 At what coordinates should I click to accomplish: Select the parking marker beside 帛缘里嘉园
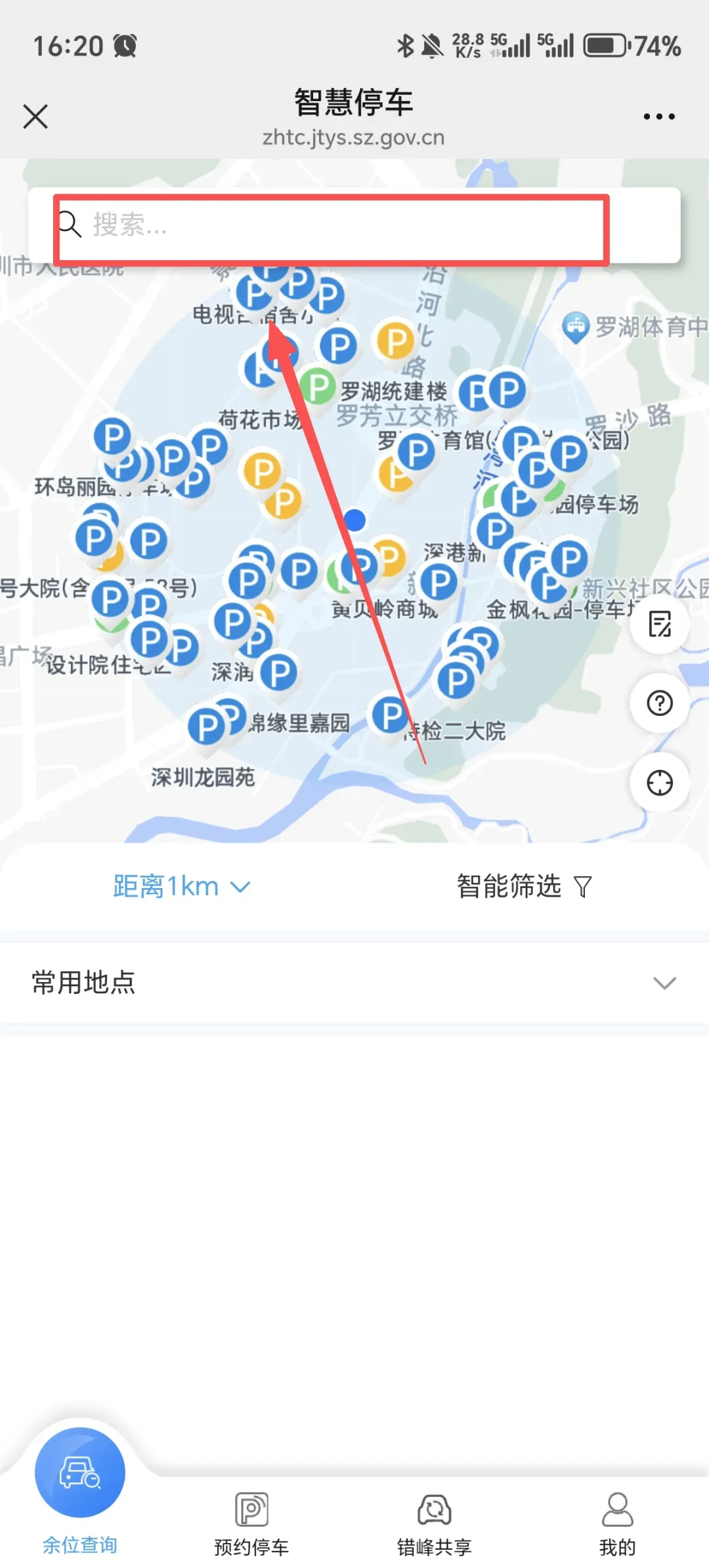tap(229, 716)
